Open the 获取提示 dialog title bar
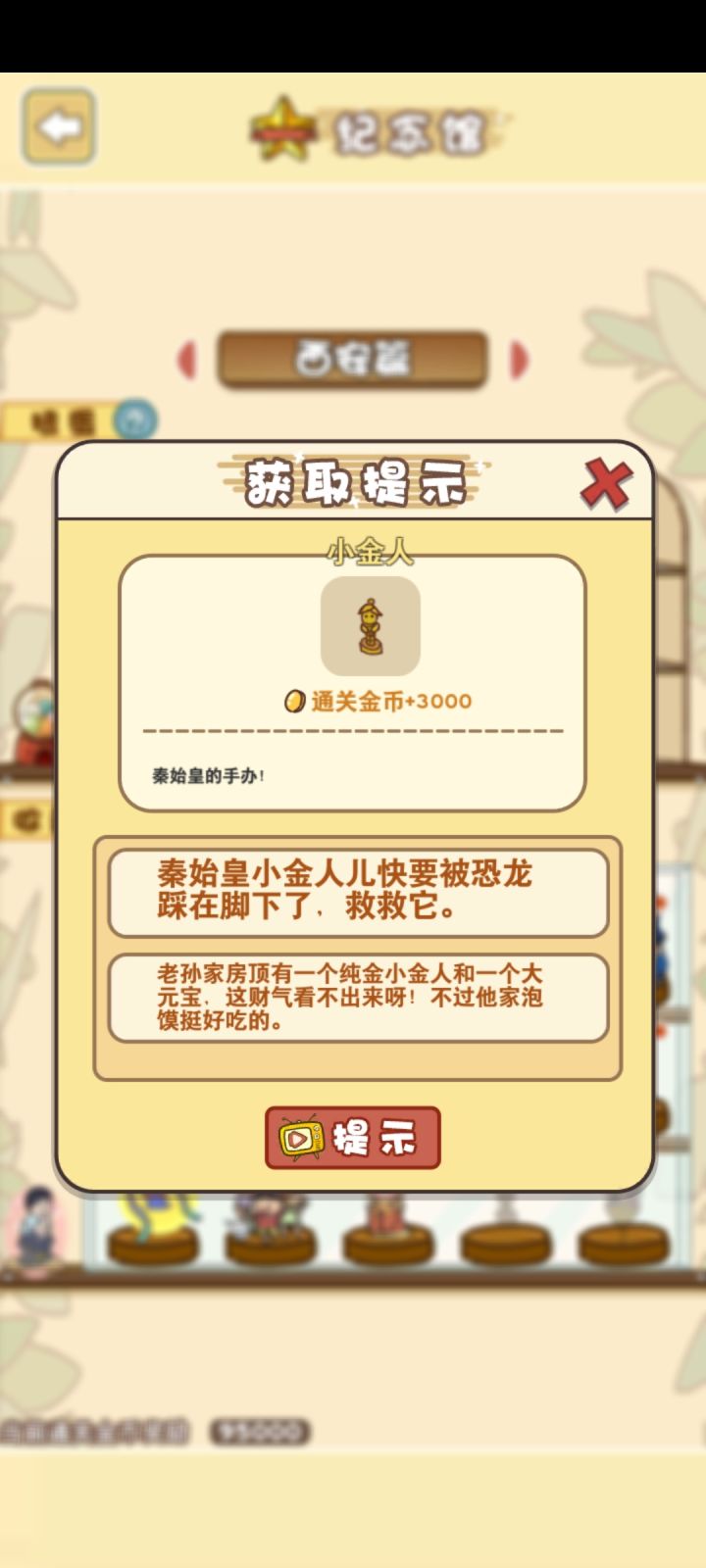The image size is (706, 1568). [x=353, y=482]
